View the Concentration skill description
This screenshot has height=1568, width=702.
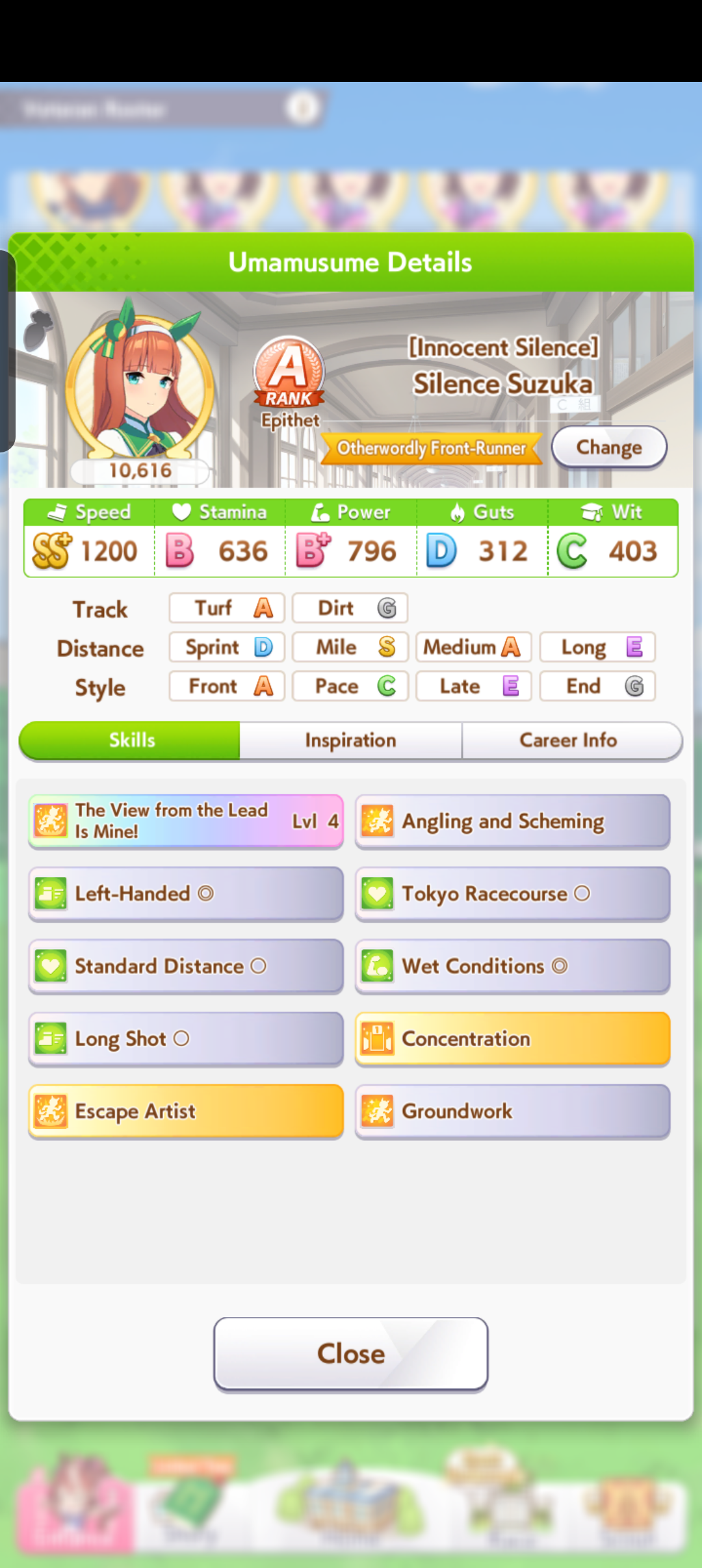(x=513, y=1039)
